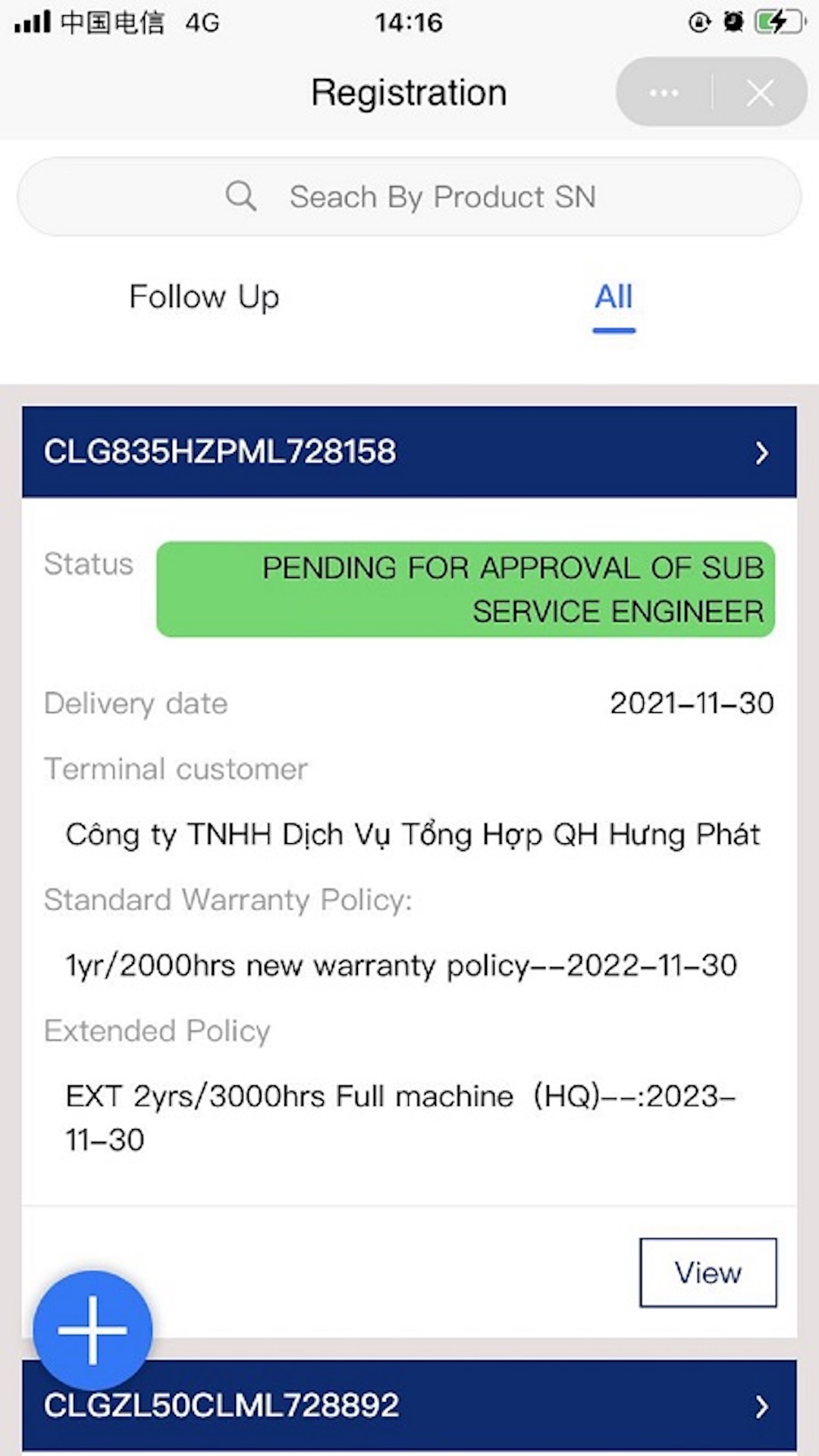Open the three-dot mini program menu
This screenshot has width=819, height=1456.
tap(664, 93)
